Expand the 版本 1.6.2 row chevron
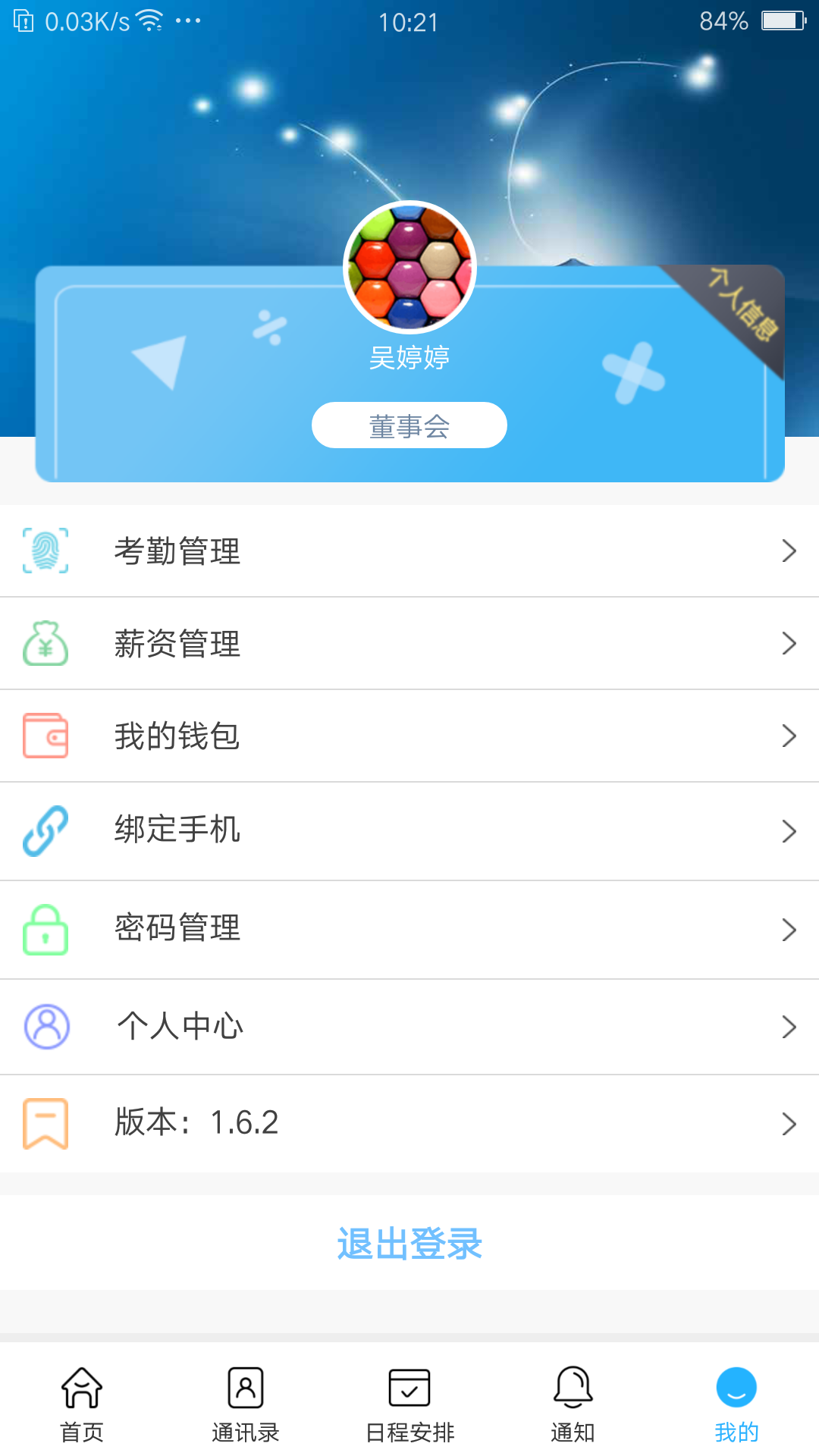 tap(789, 1124)
